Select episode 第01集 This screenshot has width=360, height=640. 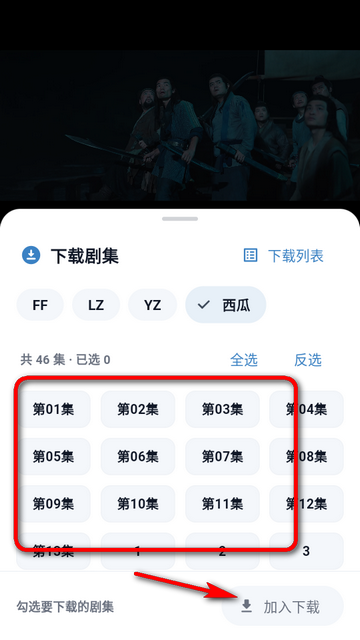tap(53, 409)
